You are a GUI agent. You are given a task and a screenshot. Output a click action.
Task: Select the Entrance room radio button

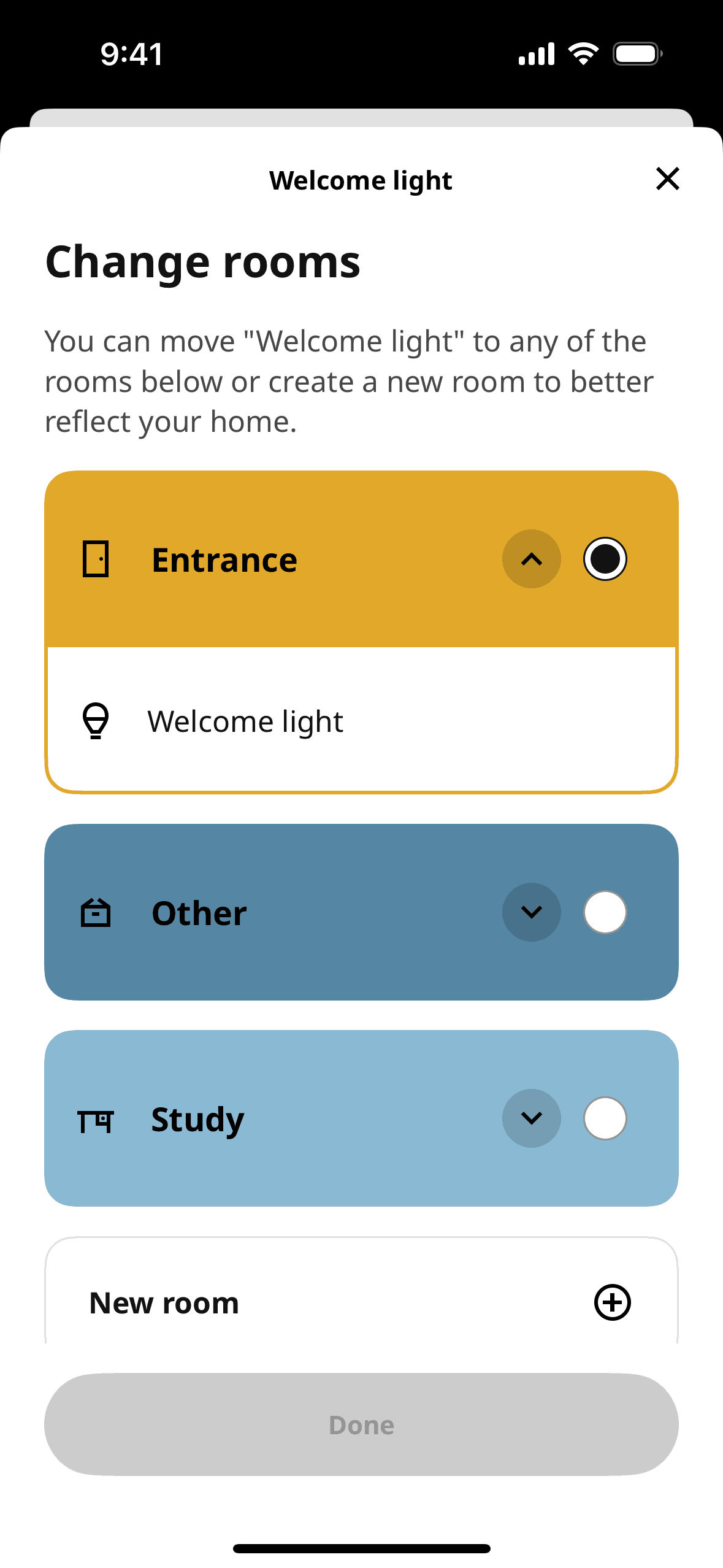[x=605, y=559]
